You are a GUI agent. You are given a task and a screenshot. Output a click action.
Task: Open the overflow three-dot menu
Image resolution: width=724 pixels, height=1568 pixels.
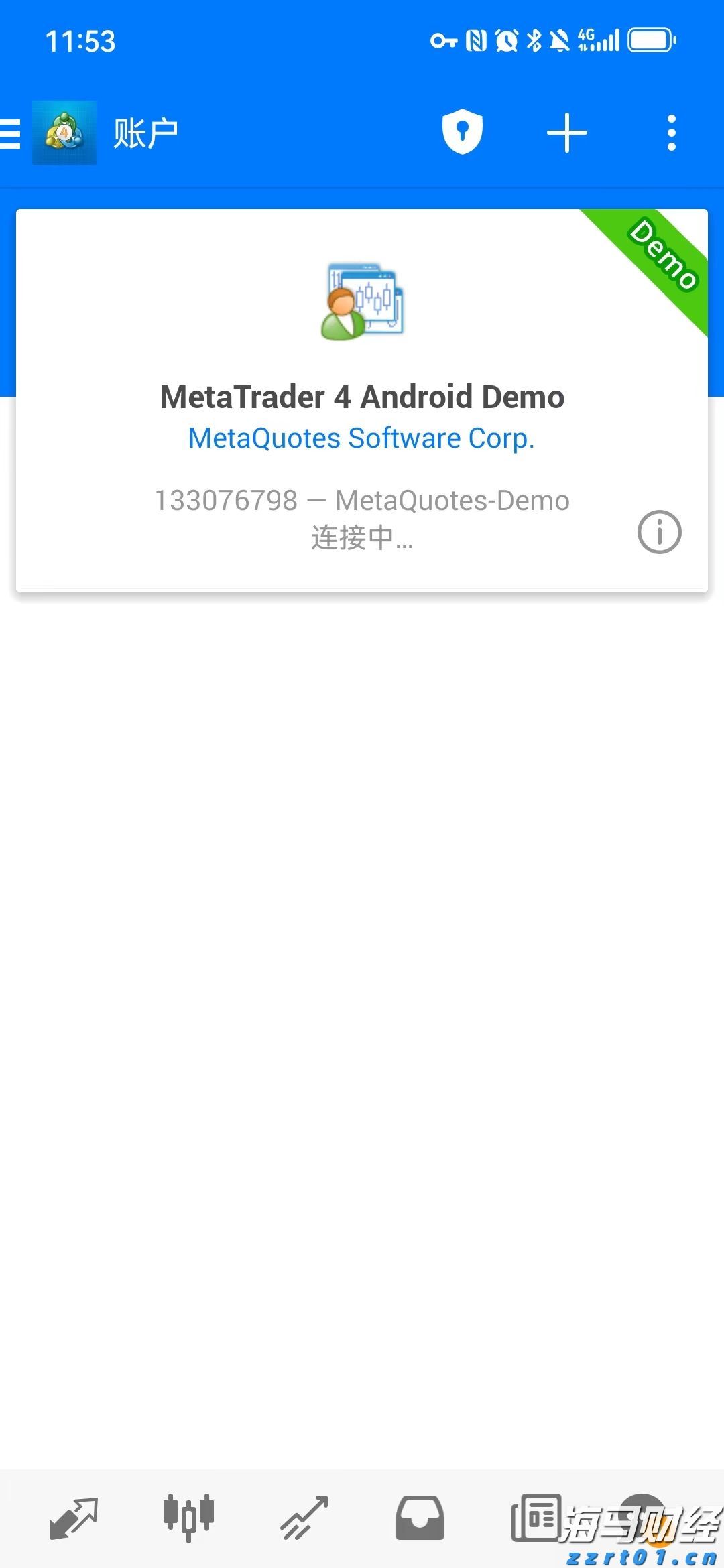670,132
